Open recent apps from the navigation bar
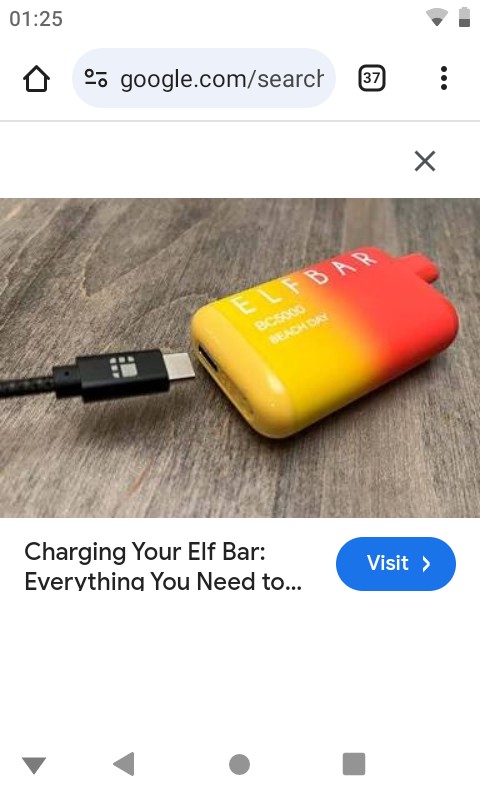Viewport: 480px width, 800px height. 353,764
